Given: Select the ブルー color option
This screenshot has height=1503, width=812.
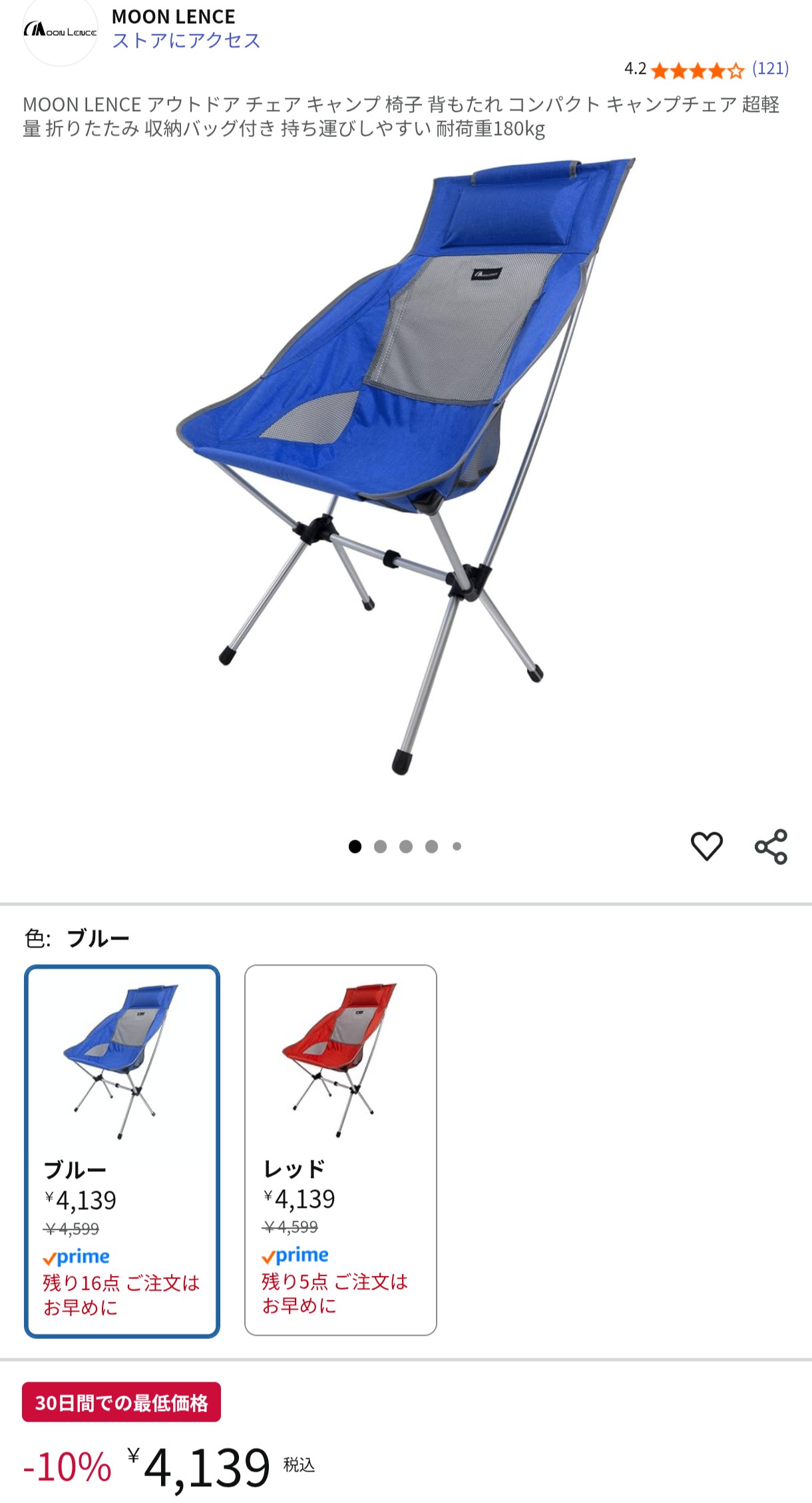Looking at the screenshot, I should (x=122, y=1151).
